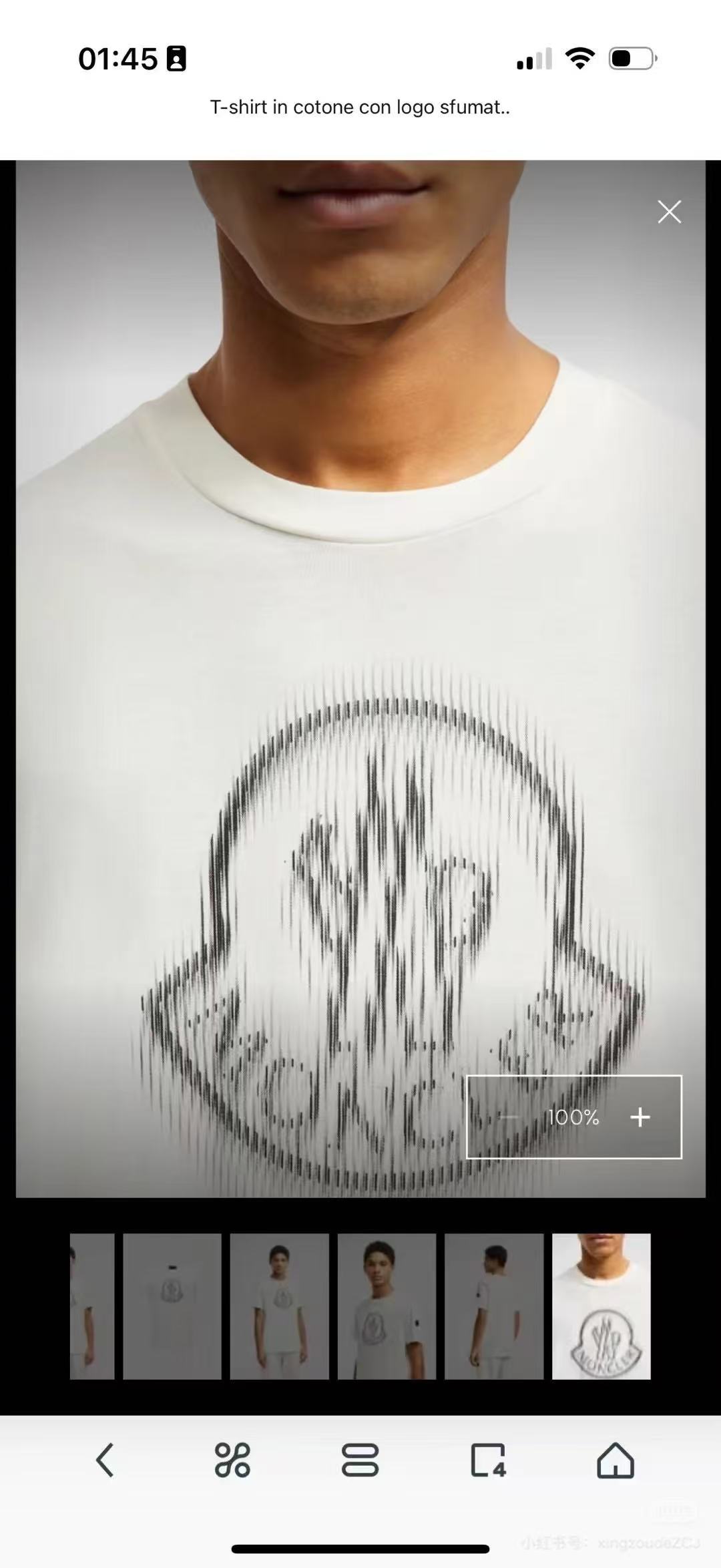Close the product image viewer
This screenshot has width=721, height=1568.
click(669, 212)
